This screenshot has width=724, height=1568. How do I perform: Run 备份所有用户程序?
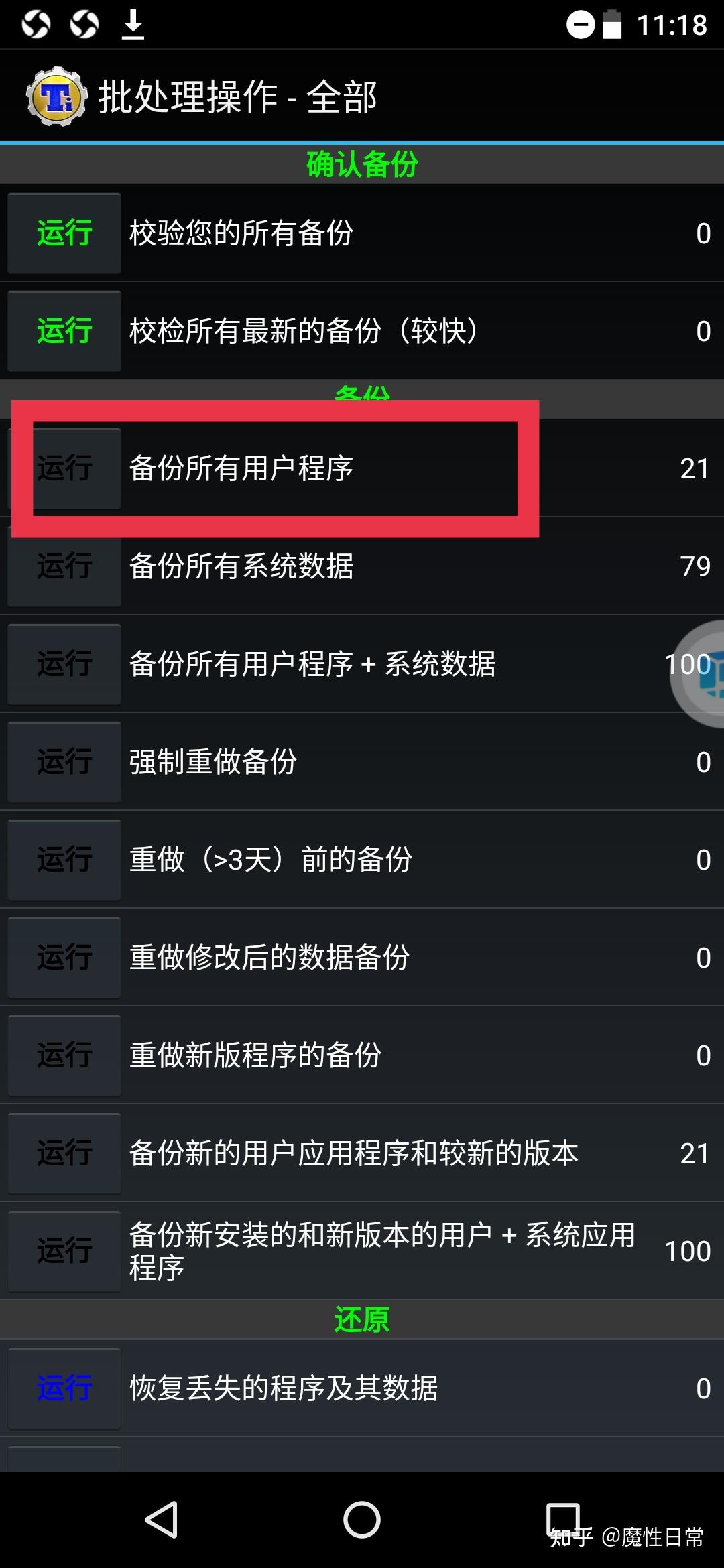click(x=64, y=468)
